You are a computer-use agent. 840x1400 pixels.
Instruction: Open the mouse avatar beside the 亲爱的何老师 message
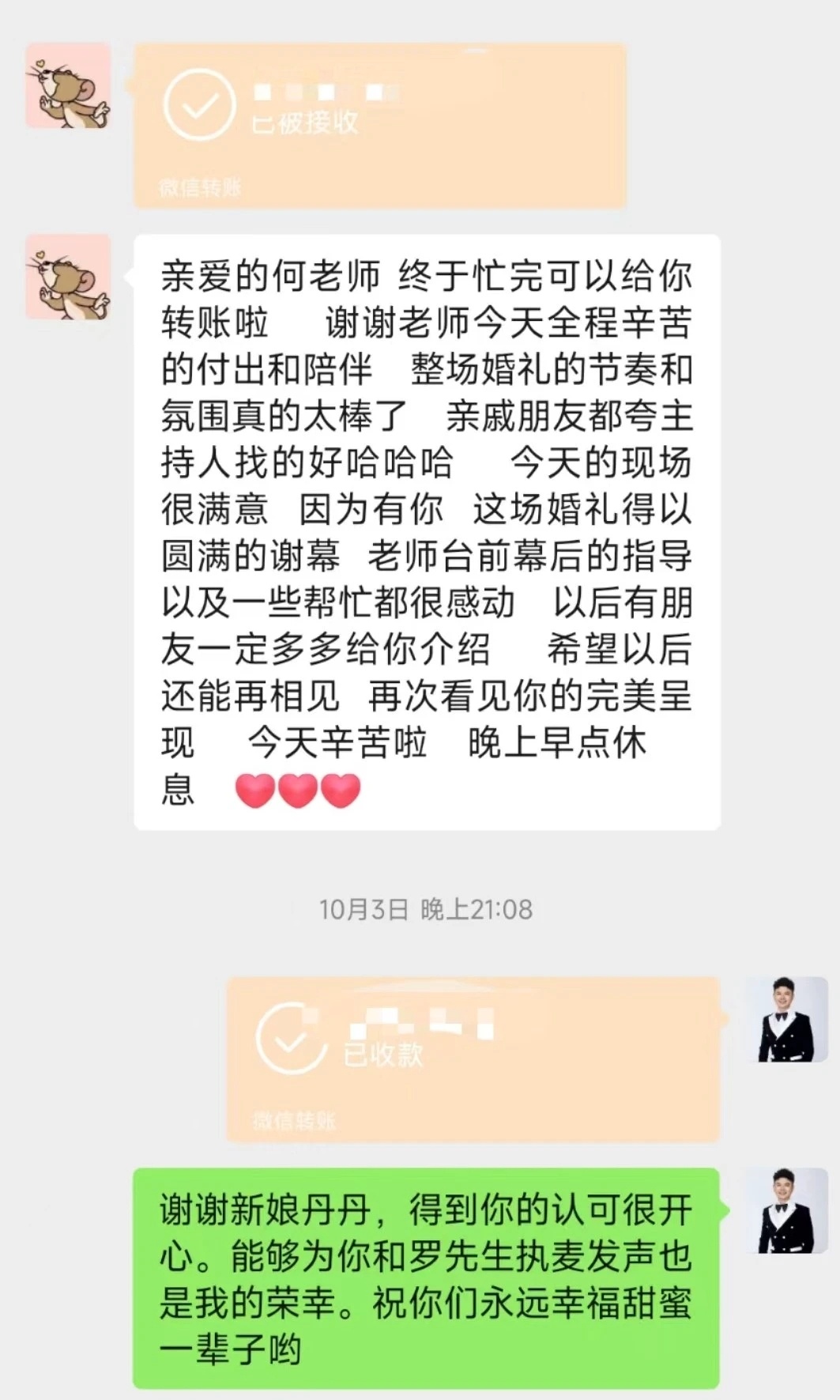[68, 277]
